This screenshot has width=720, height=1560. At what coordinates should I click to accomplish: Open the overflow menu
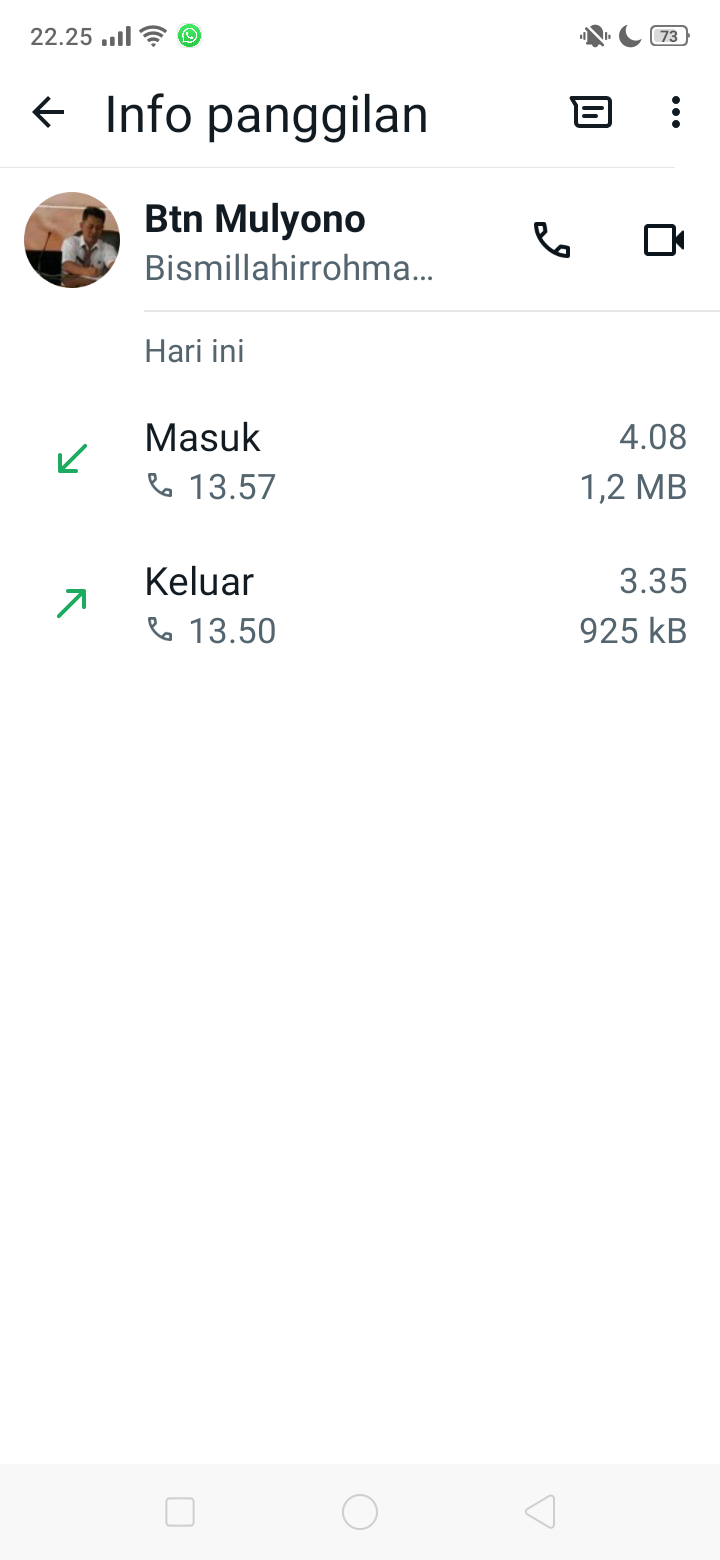click(676, 113)
